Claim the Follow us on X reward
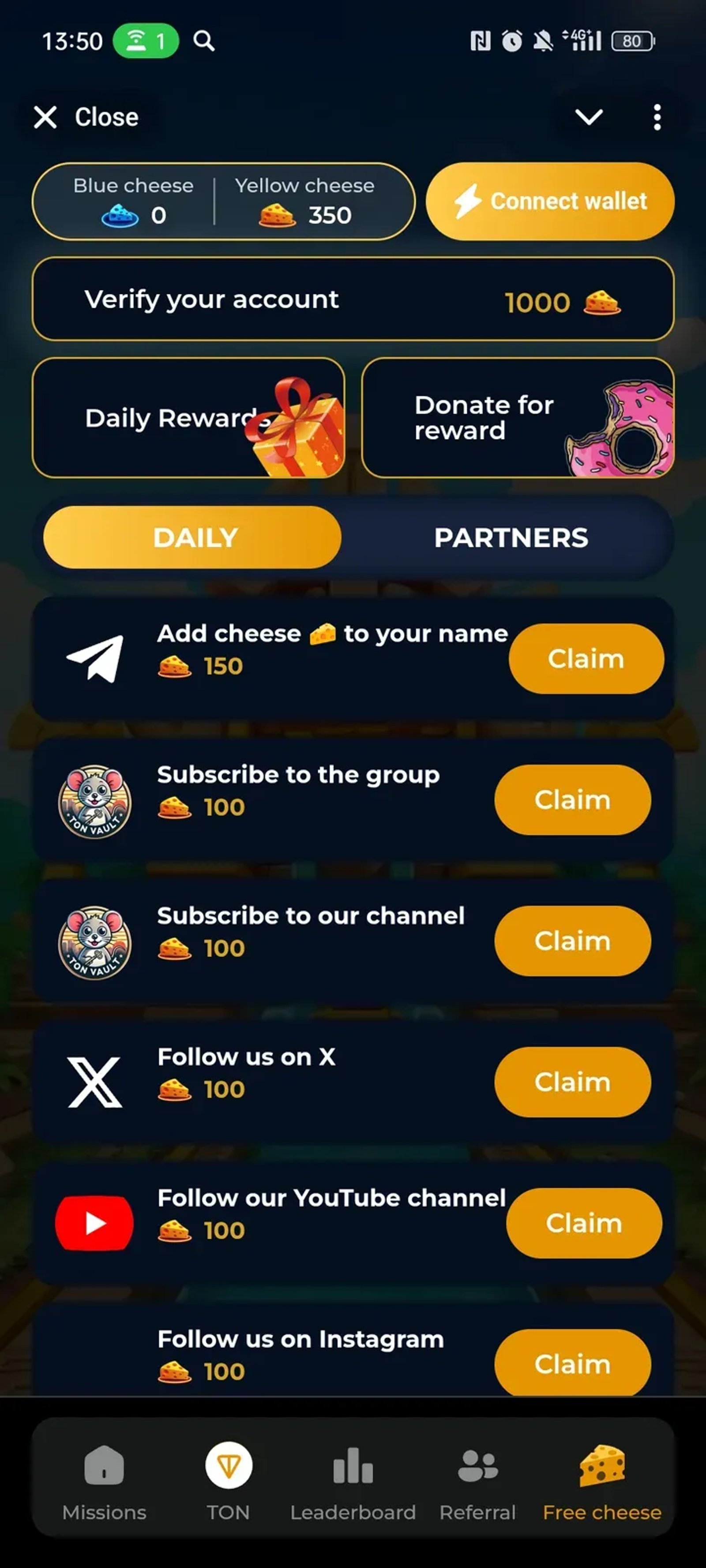This screenshot has height=1568, width=706. click(572, 1082)
